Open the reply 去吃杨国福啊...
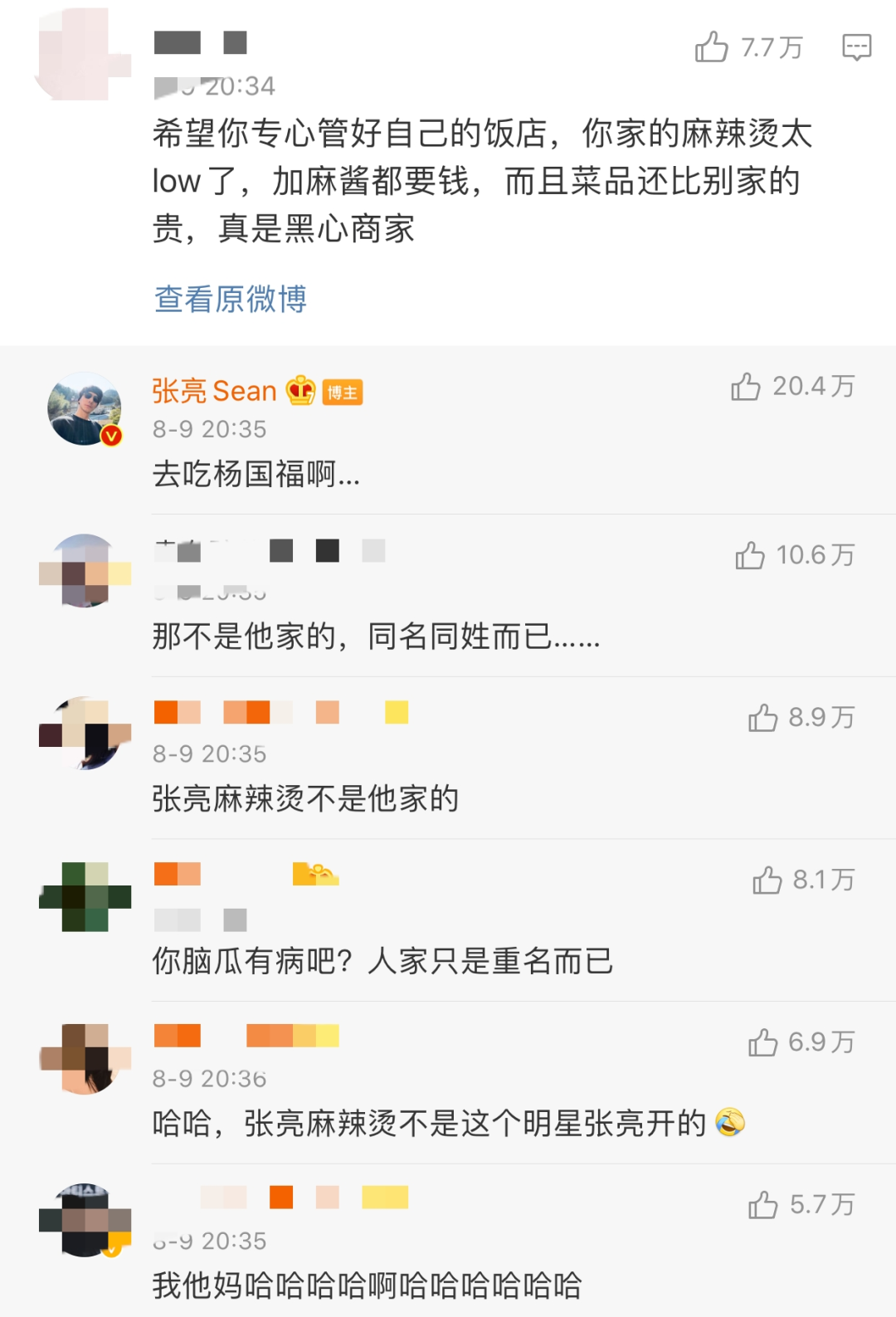The width and height of the screenshot is (896, 1317). point(256,475)
